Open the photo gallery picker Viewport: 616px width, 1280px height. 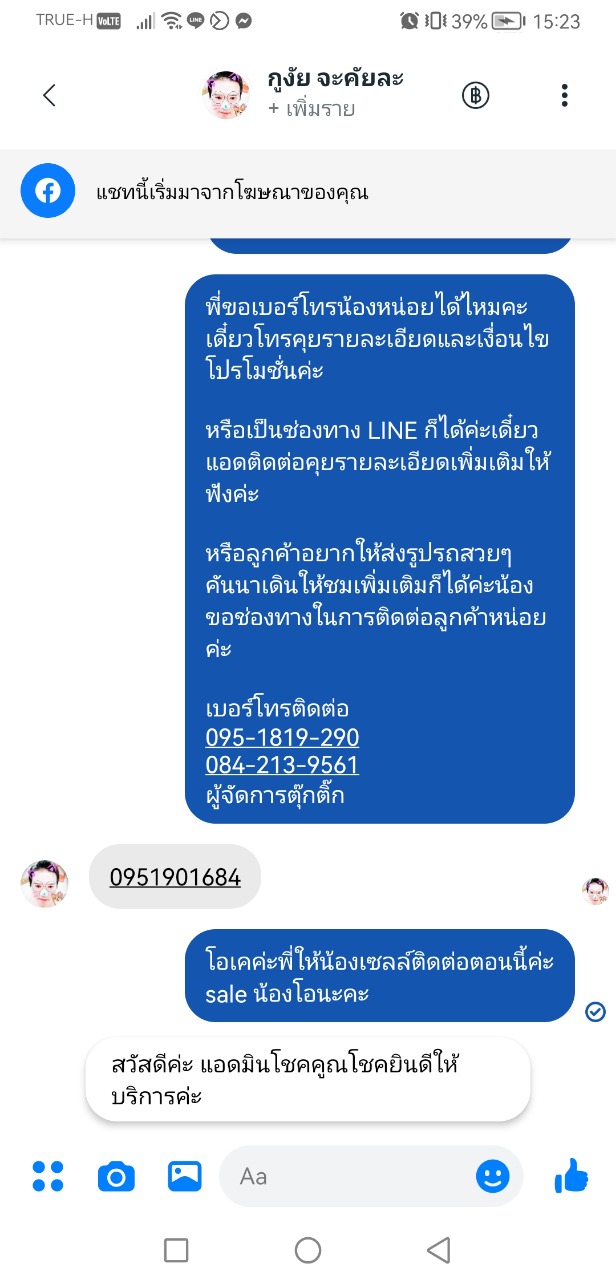[185, 1176]
